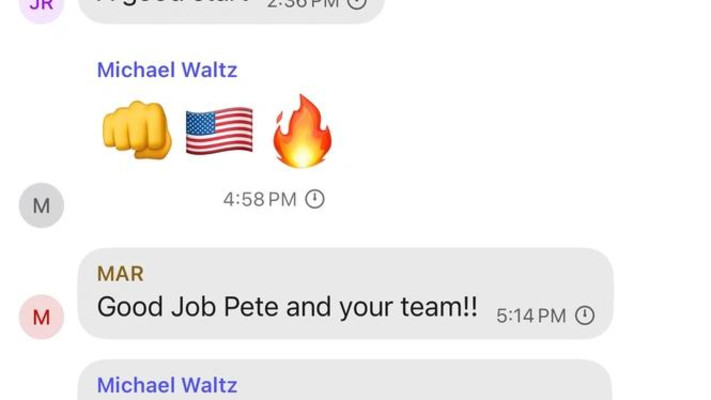Open Michael Waltz's grey M avatar
711x400 pixels.
click(x=41, y=206)
